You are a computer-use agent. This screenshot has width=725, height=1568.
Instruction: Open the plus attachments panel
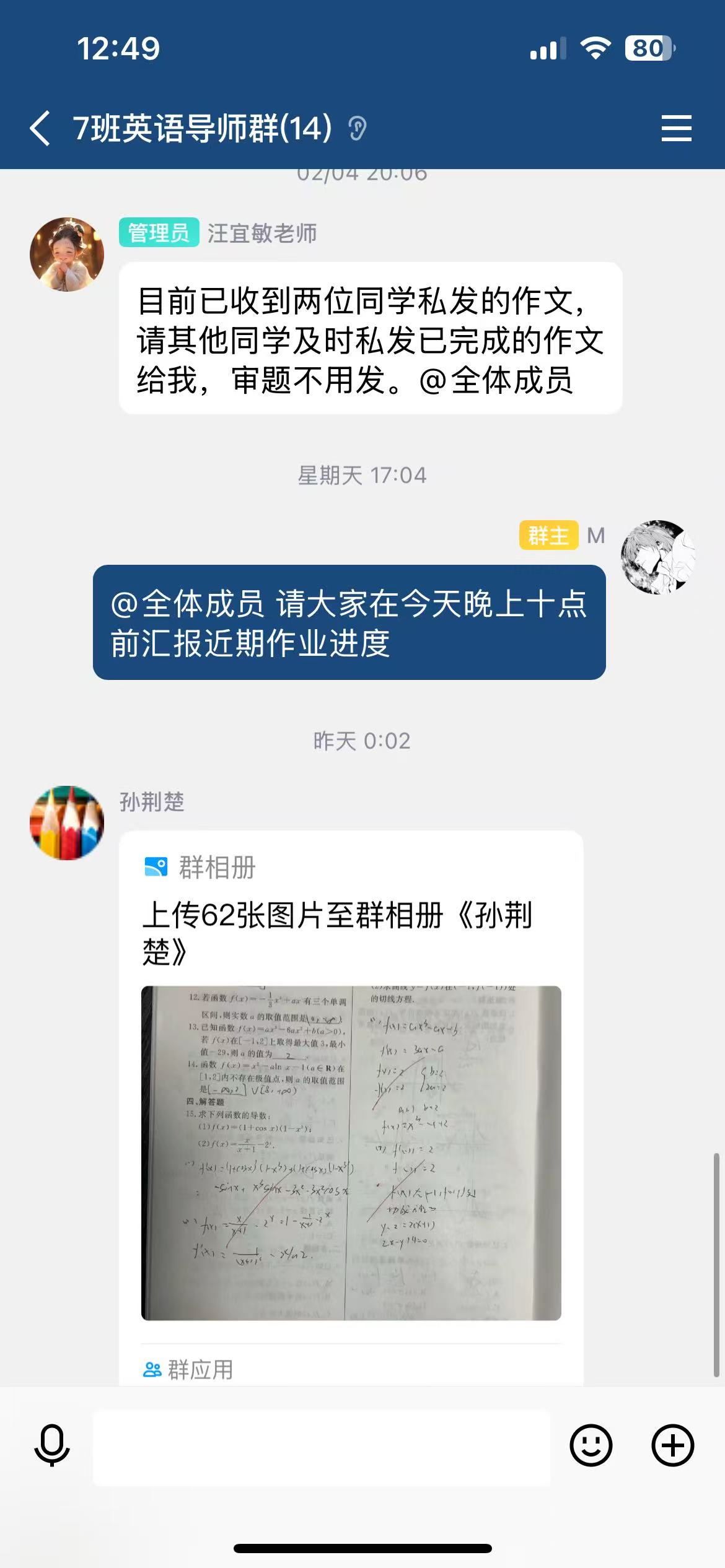click(x=672, y=1446)
